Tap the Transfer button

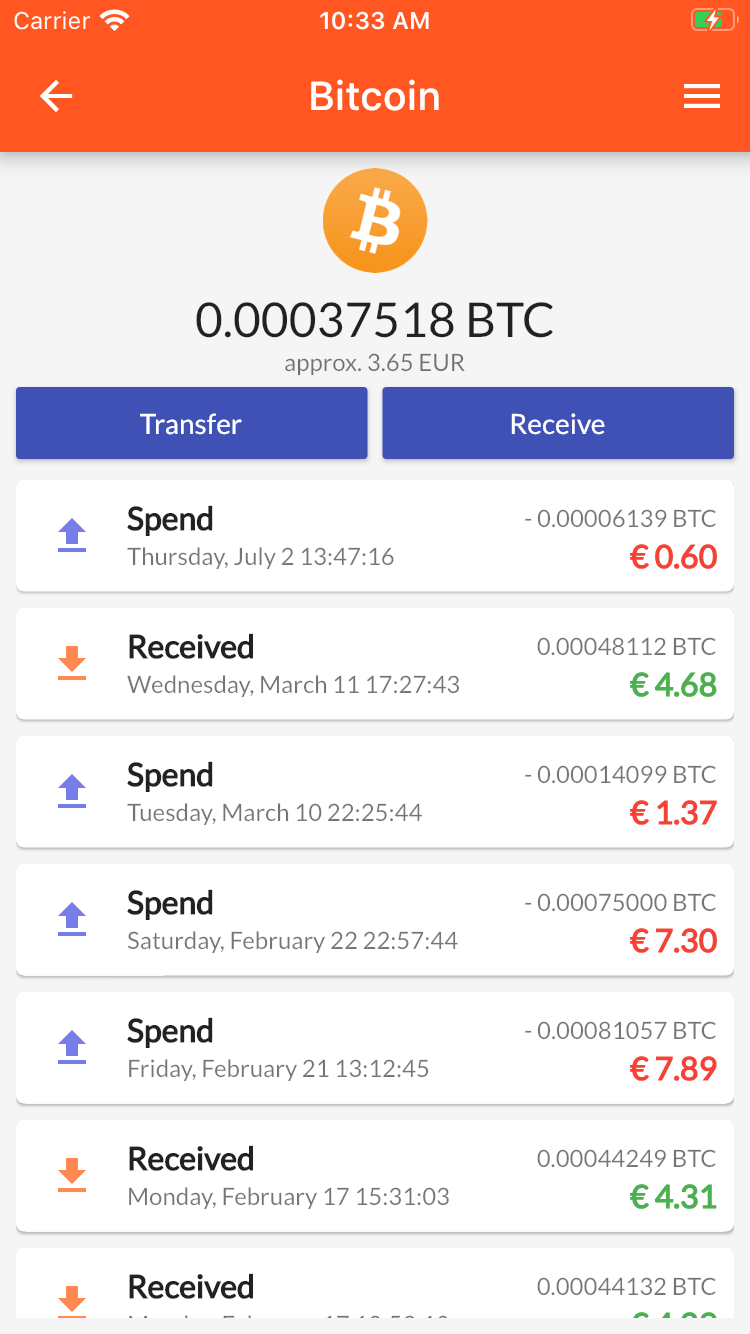click(191, 423)
